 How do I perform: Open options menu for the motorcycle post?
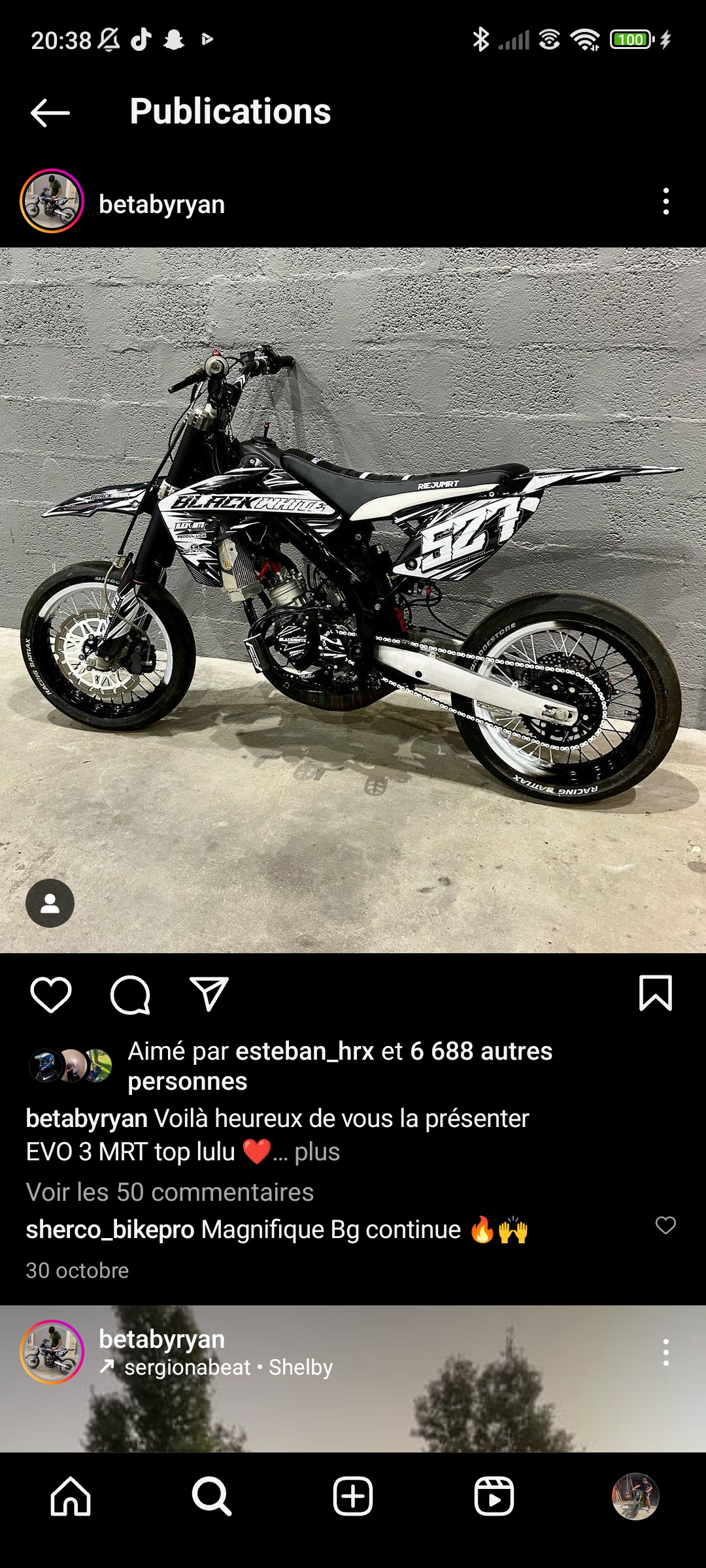[x=665, y=201]
